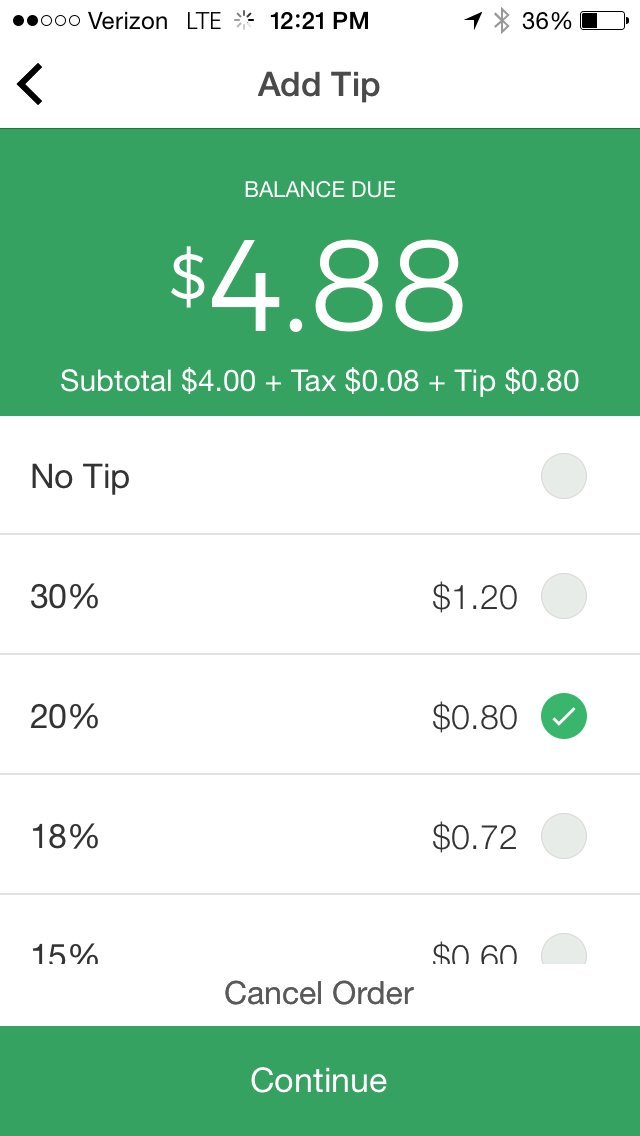Cancel the order
This screenshot has height=1136, width=640.
coord(319,993)
